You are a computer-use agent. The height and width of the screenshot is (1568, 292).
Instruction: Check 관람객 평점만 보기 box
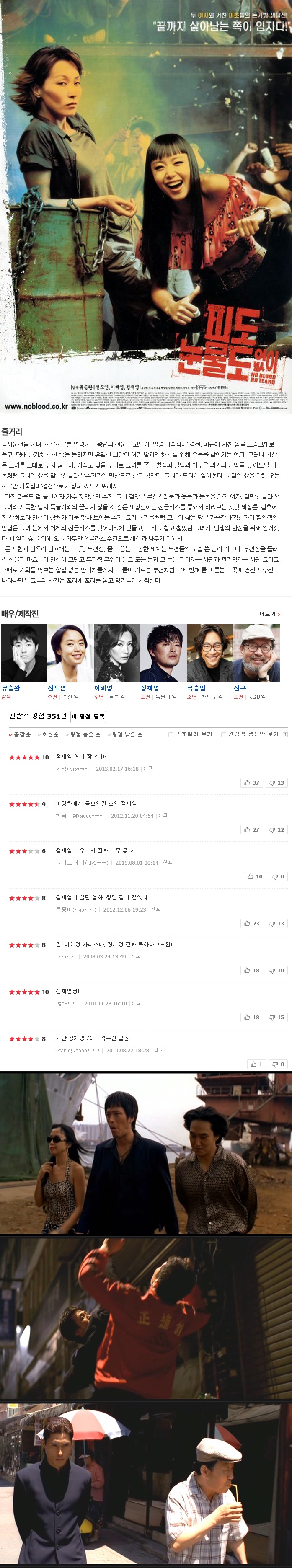pyautogui.click(x=223, y=735)
